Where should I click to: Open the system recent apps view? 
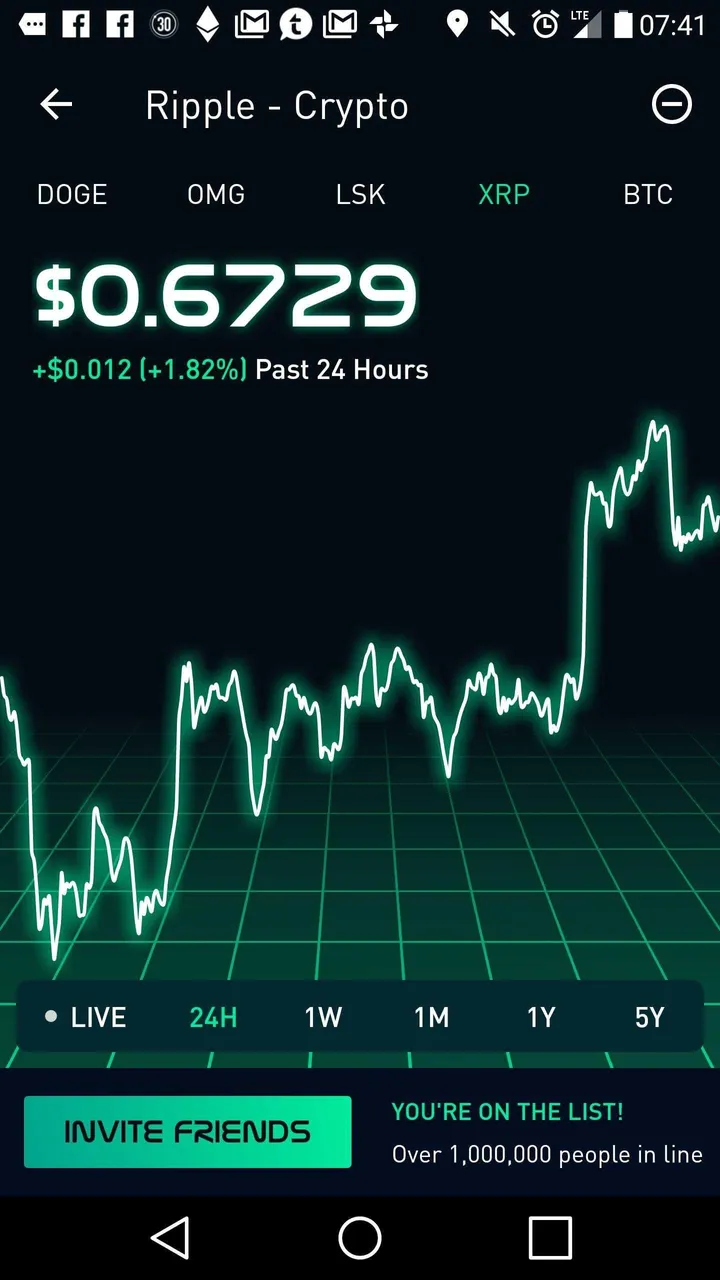coord(549,1238)
